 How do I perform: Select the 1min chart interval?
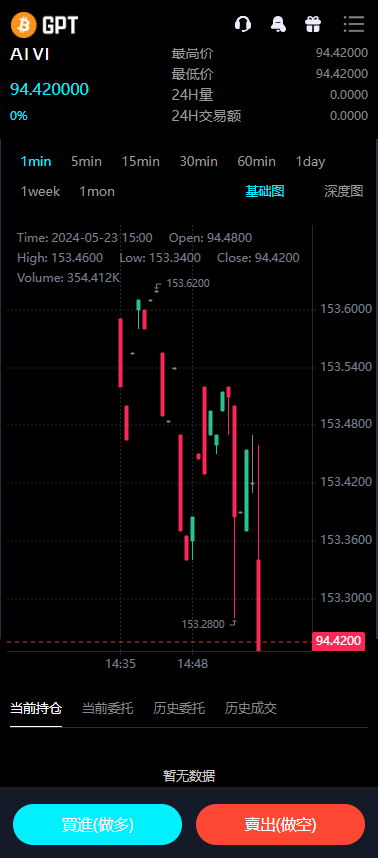pyautogui.click(x=36, y=161)
